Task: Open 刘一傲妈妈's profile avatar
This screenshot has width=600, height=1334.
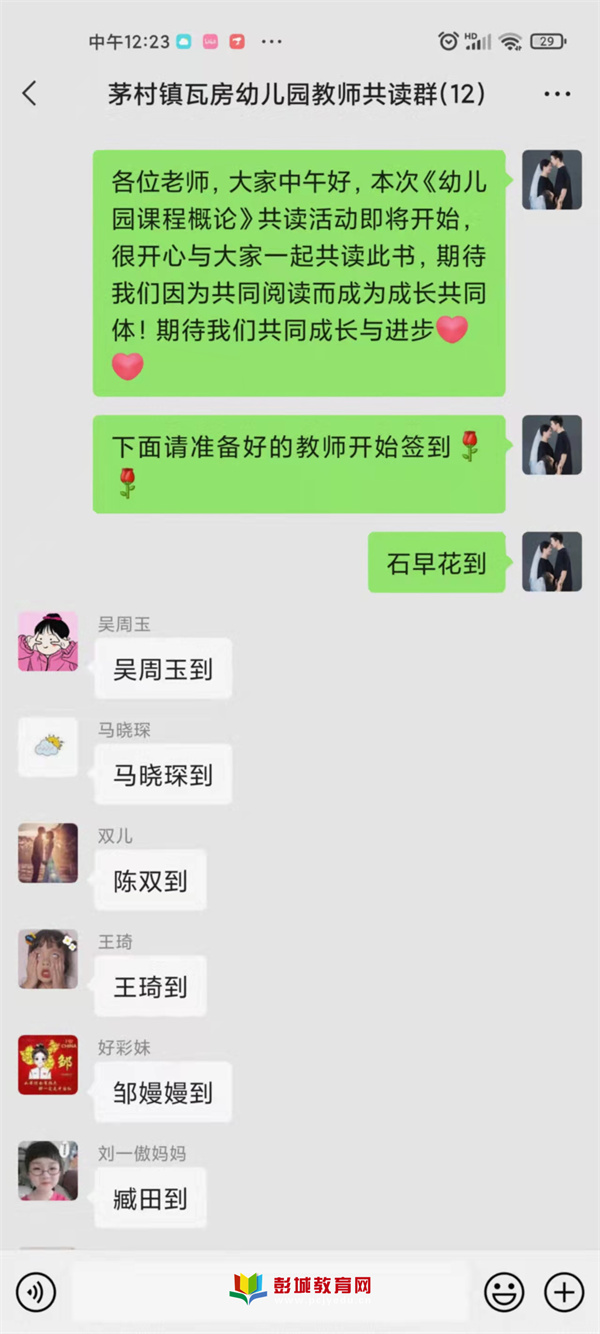Action: [48, 1171]
